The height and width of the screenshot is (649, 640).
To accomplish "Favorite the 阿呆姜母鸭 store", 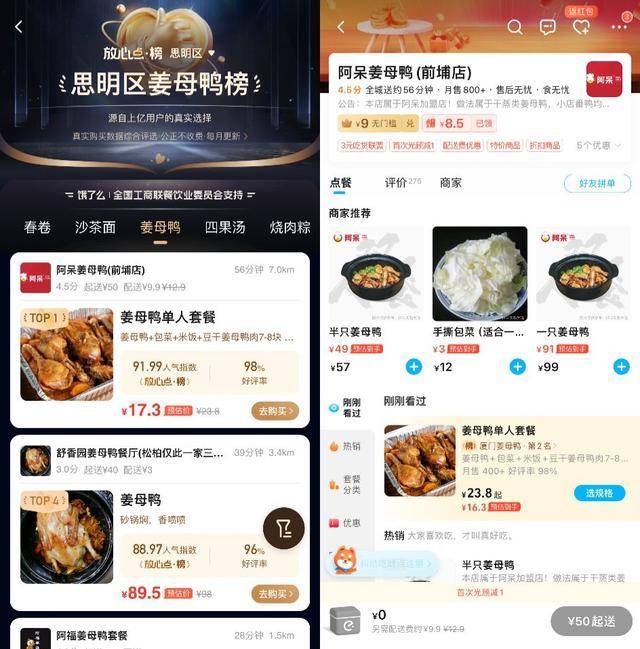I will click(x=581, y=27).
